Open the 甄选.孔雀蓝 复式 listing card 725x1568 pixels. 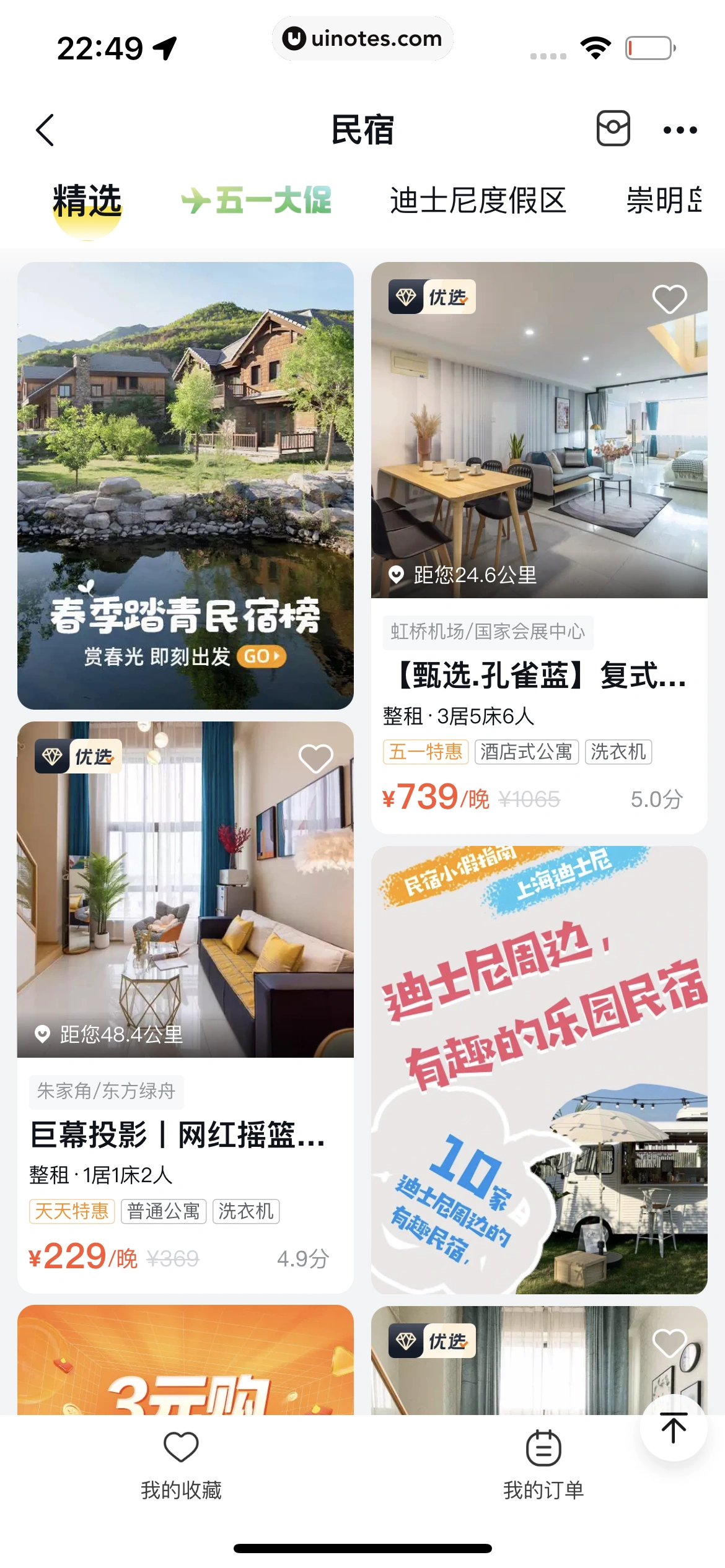click(x=539, y=675)
